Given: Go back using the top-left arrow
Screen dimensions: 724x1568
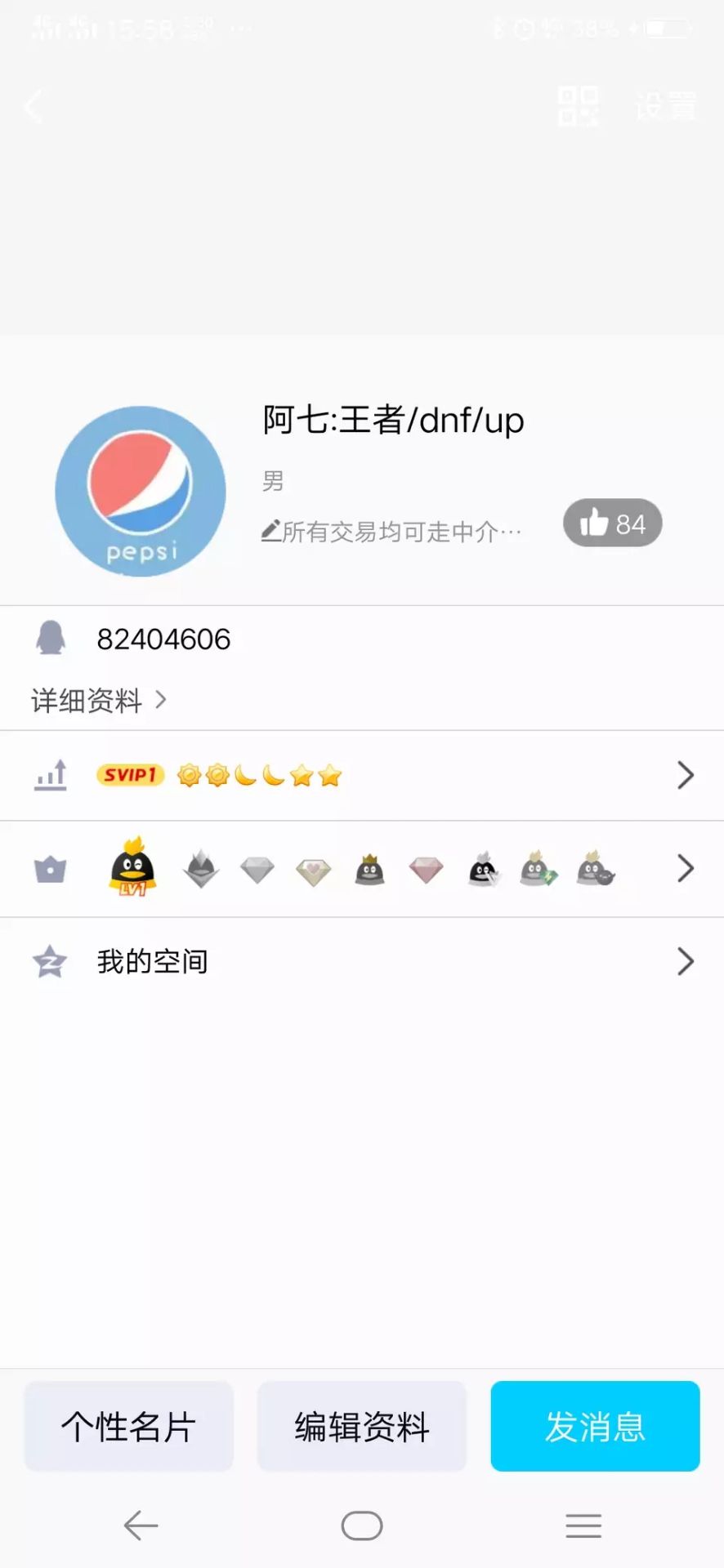Looking at the screenshot, I should point(33,106).
